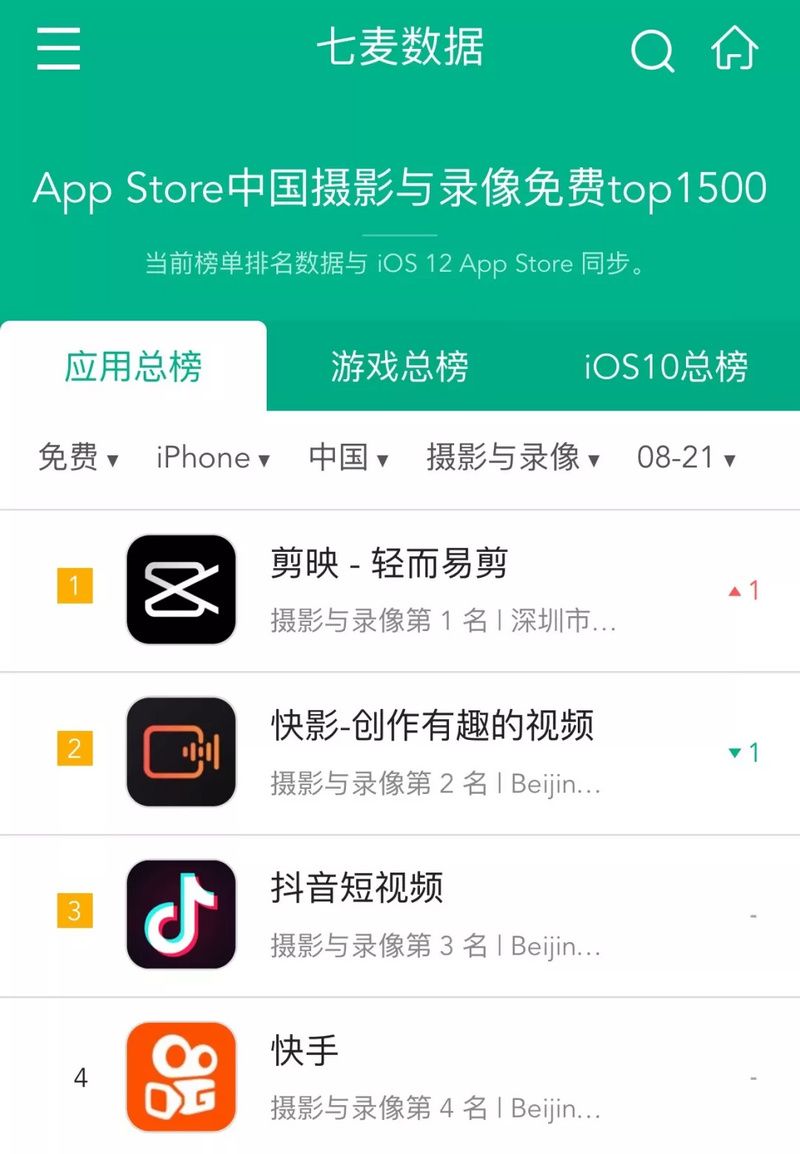Switch to the iOS10总榜 tab
The height and width of the screenshot is (1154, 800).
coord(666,367)
